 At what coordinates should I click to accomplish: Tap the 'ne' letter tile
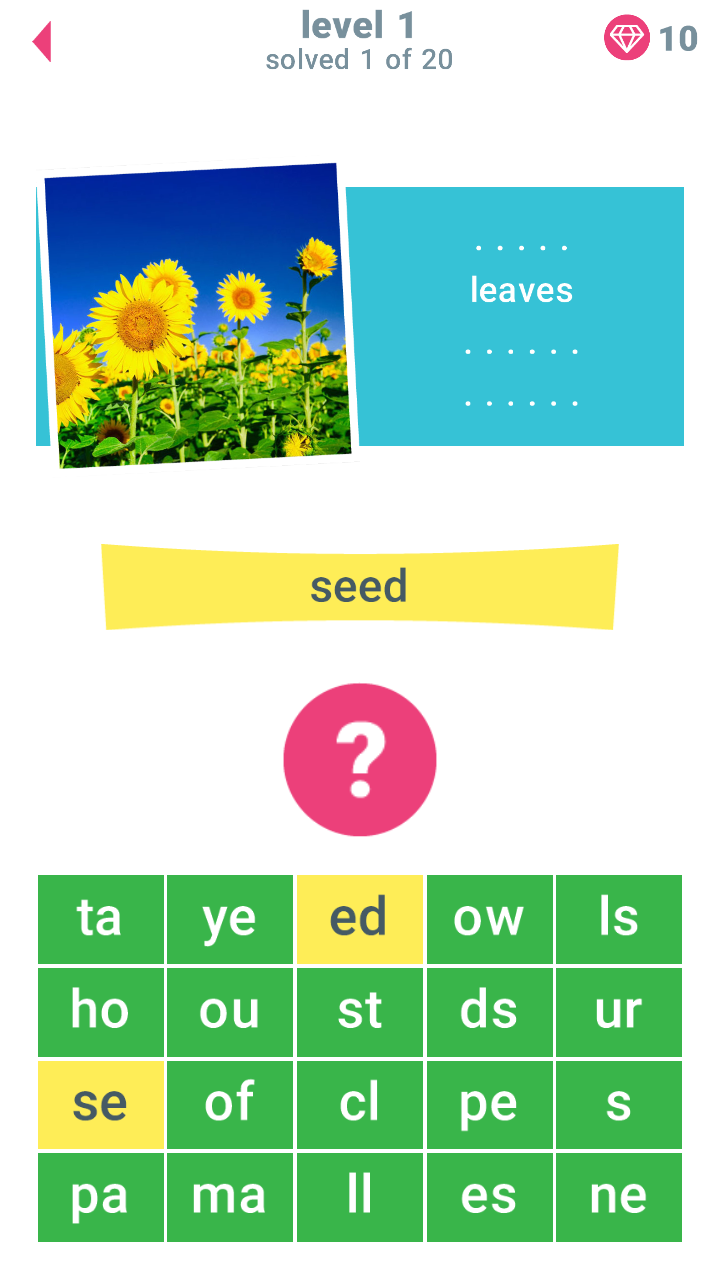[x=618, y=1197]
